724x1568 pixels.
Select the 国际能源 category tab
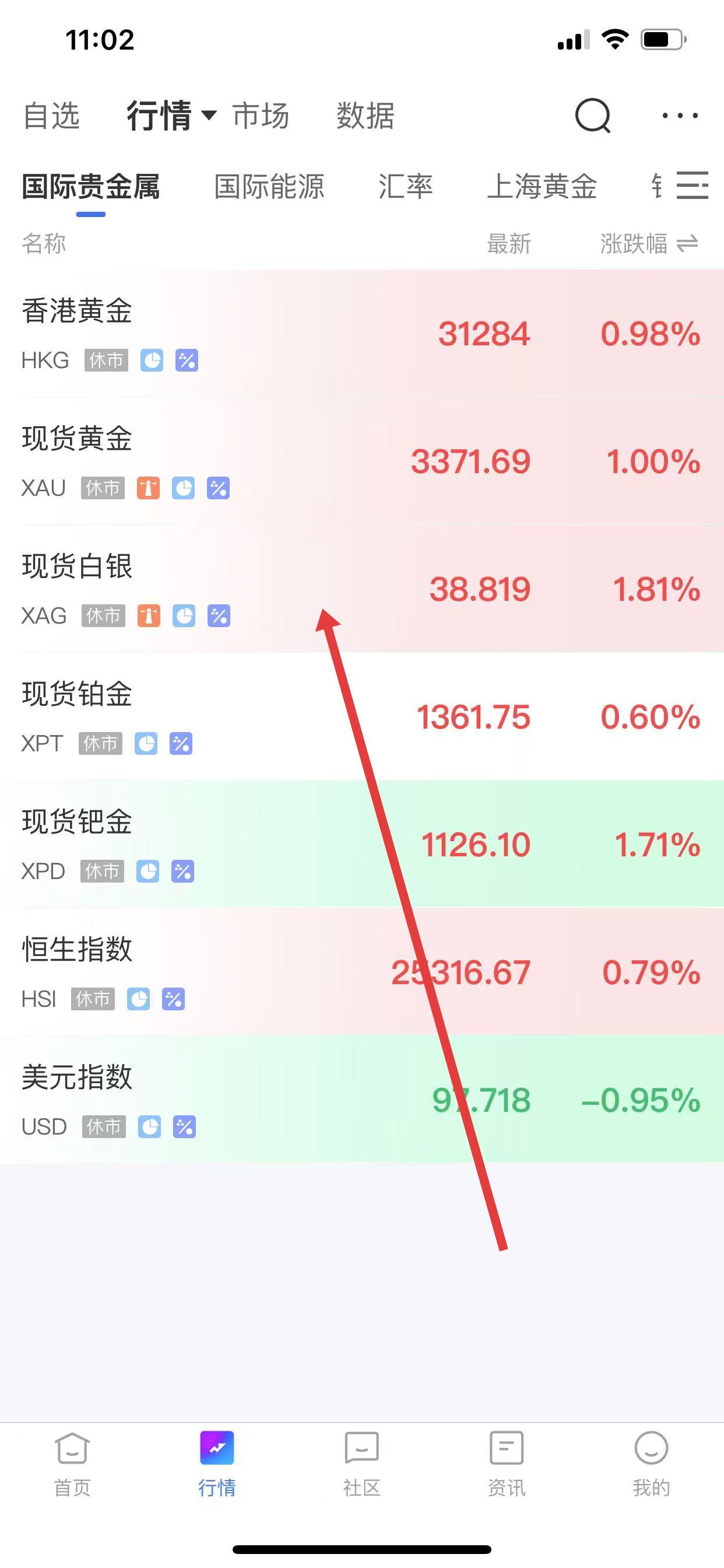tap(269, 186)
